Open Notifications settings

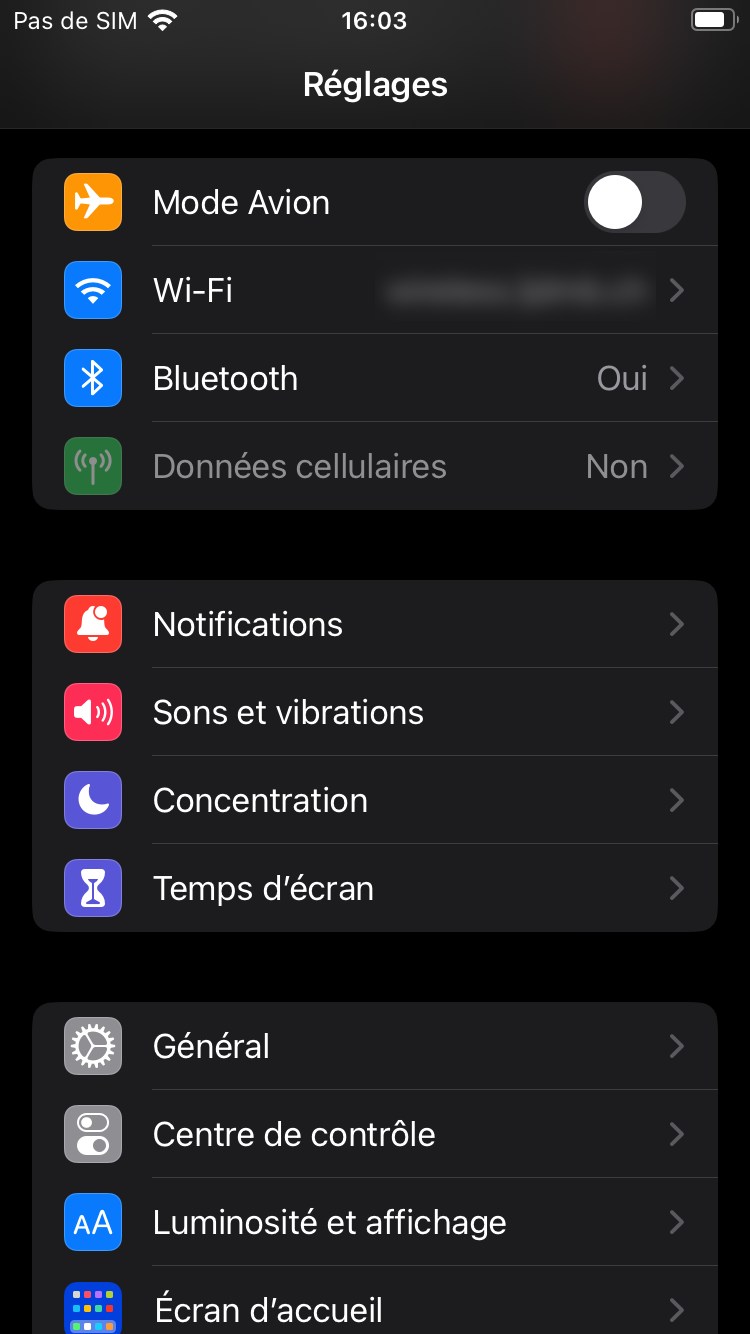375,624
